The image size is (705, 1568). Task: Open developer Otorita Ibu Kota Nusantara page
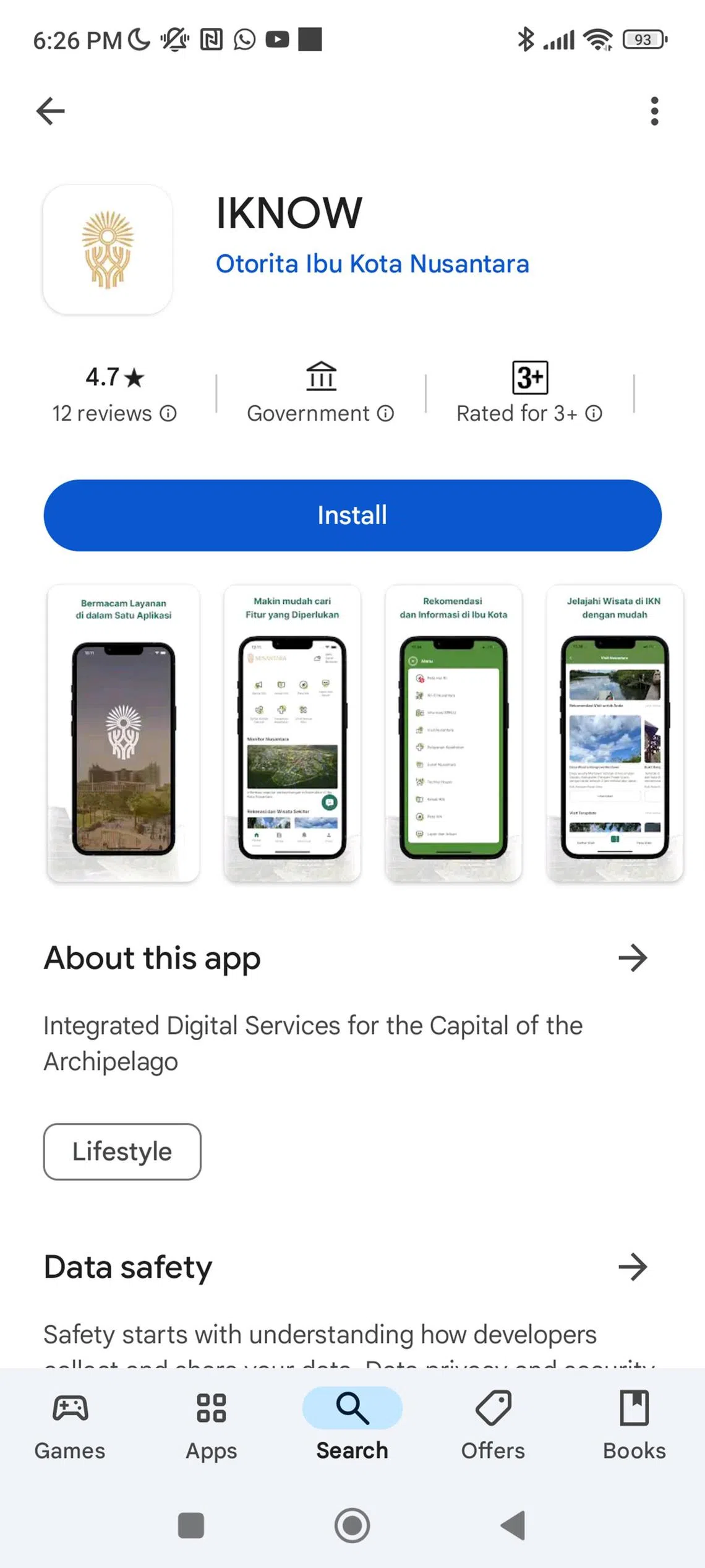pyautogui.click(x=372, y=264)
